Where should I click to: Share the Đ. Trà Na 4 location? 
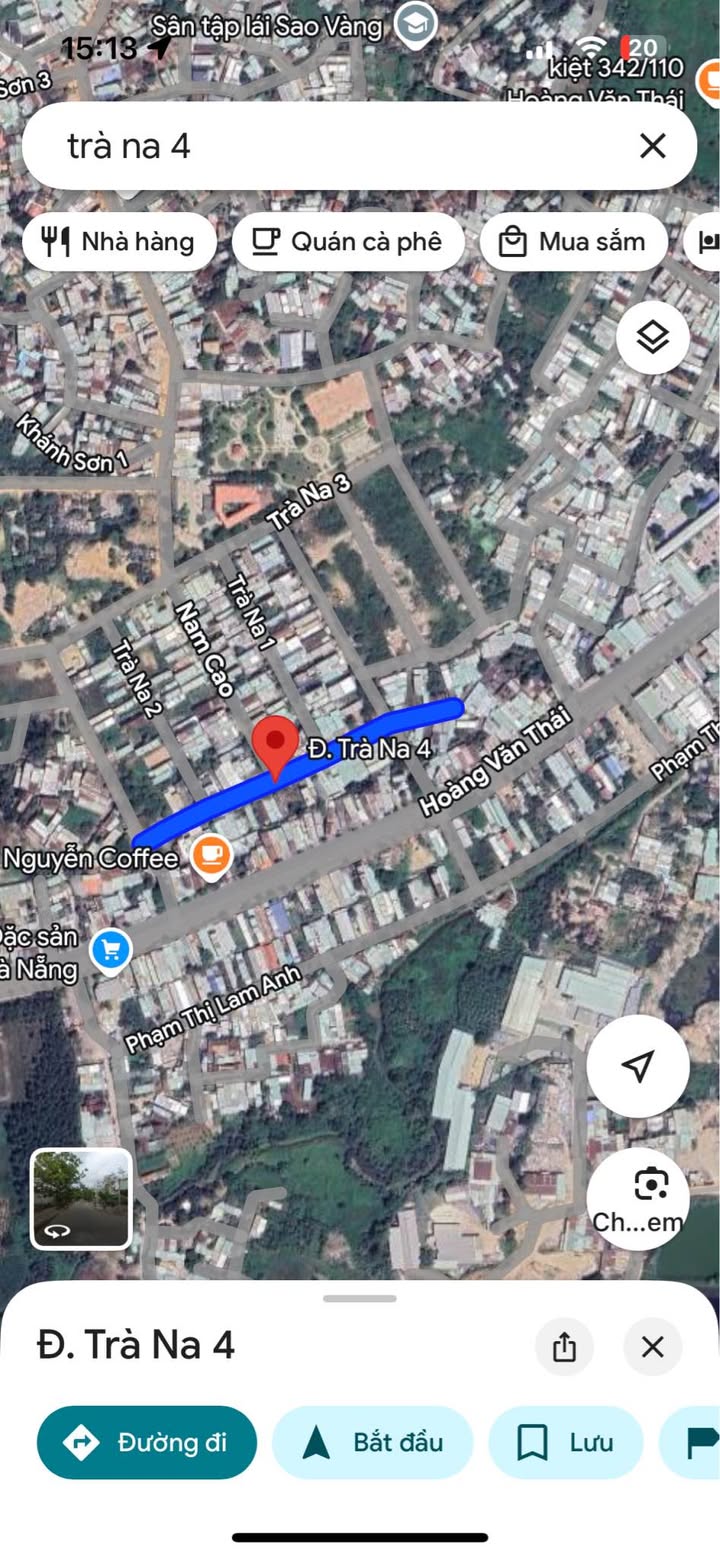[x=564, y=1346]
